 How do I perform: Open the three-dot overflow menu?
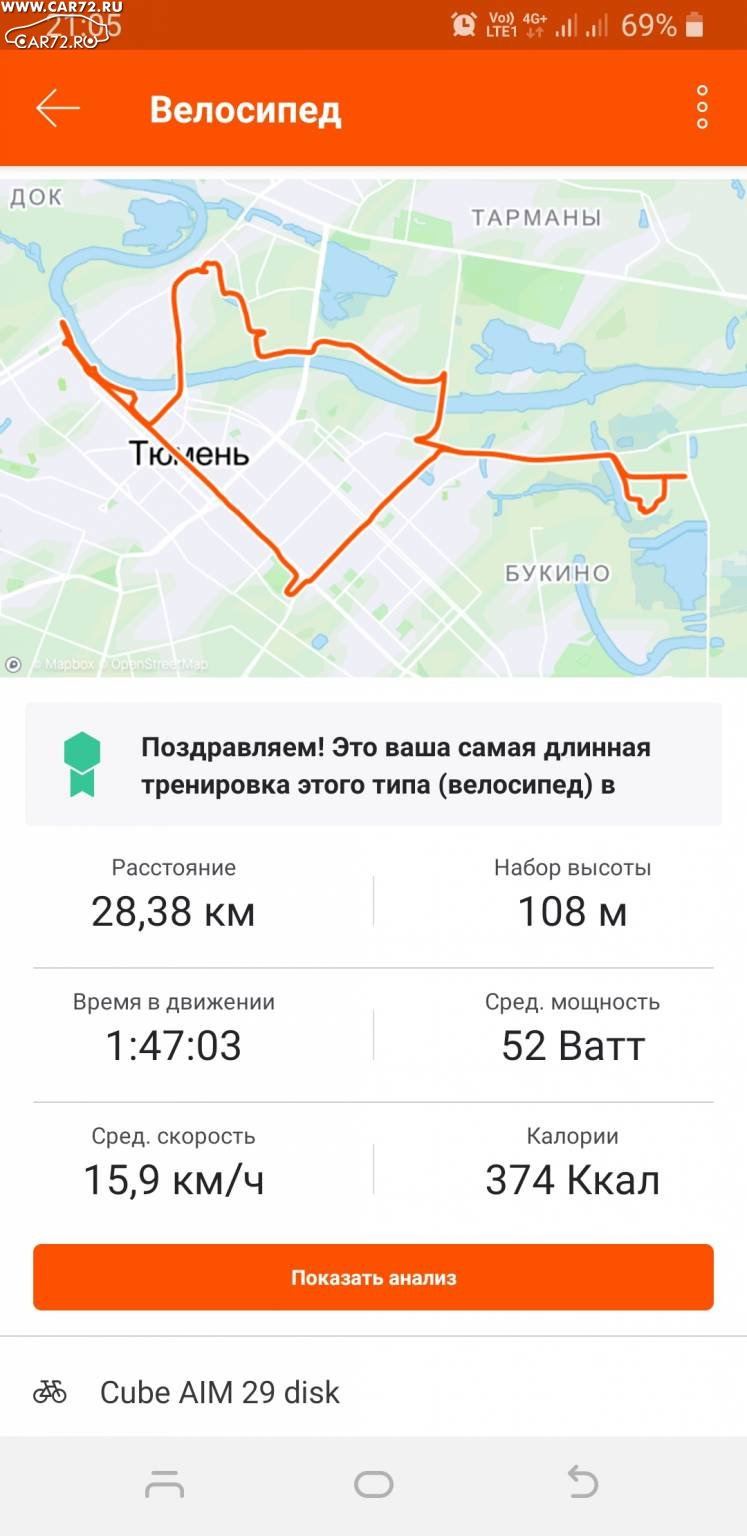702,108
